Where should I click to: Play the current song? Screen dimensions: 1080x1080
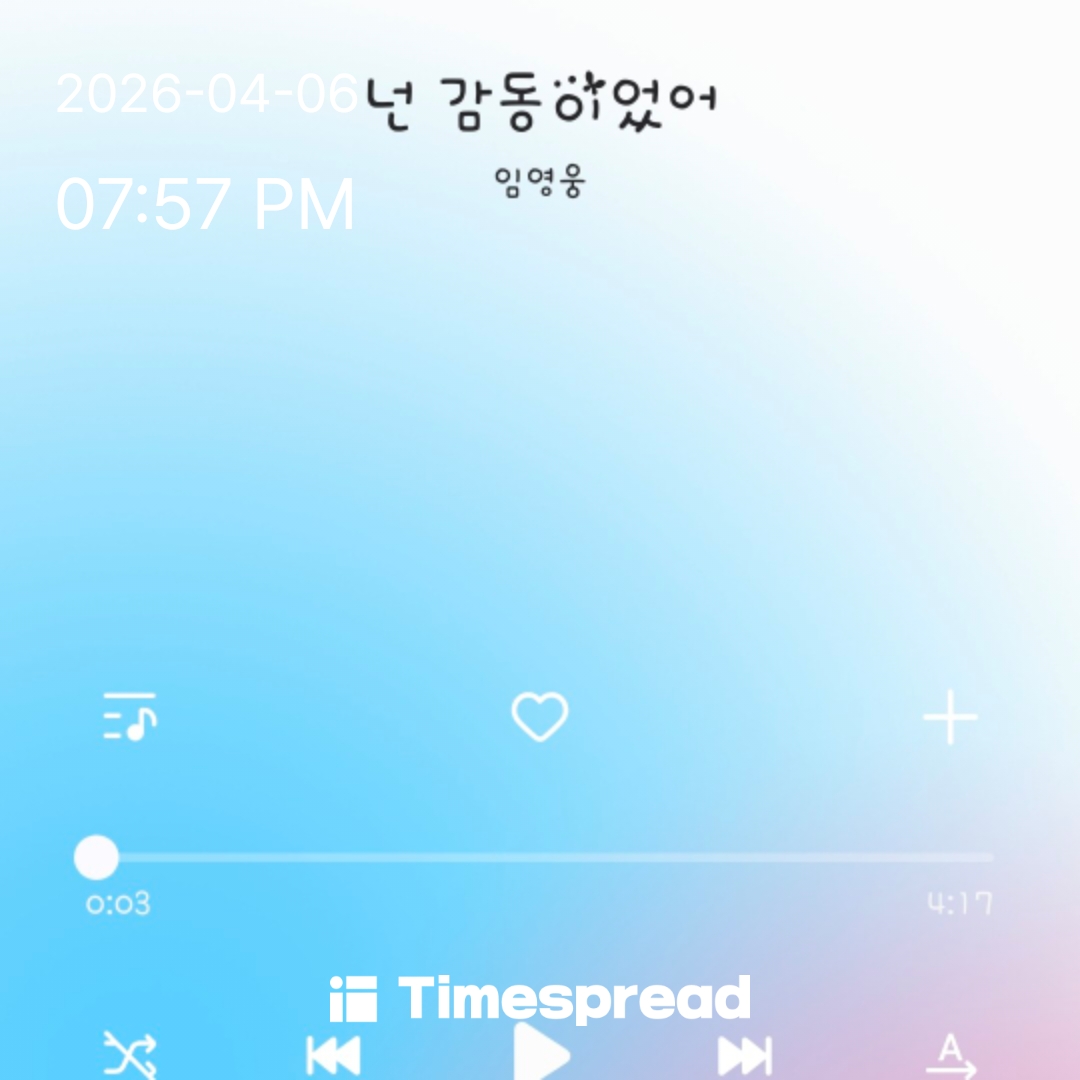[x=541, y=1053]
